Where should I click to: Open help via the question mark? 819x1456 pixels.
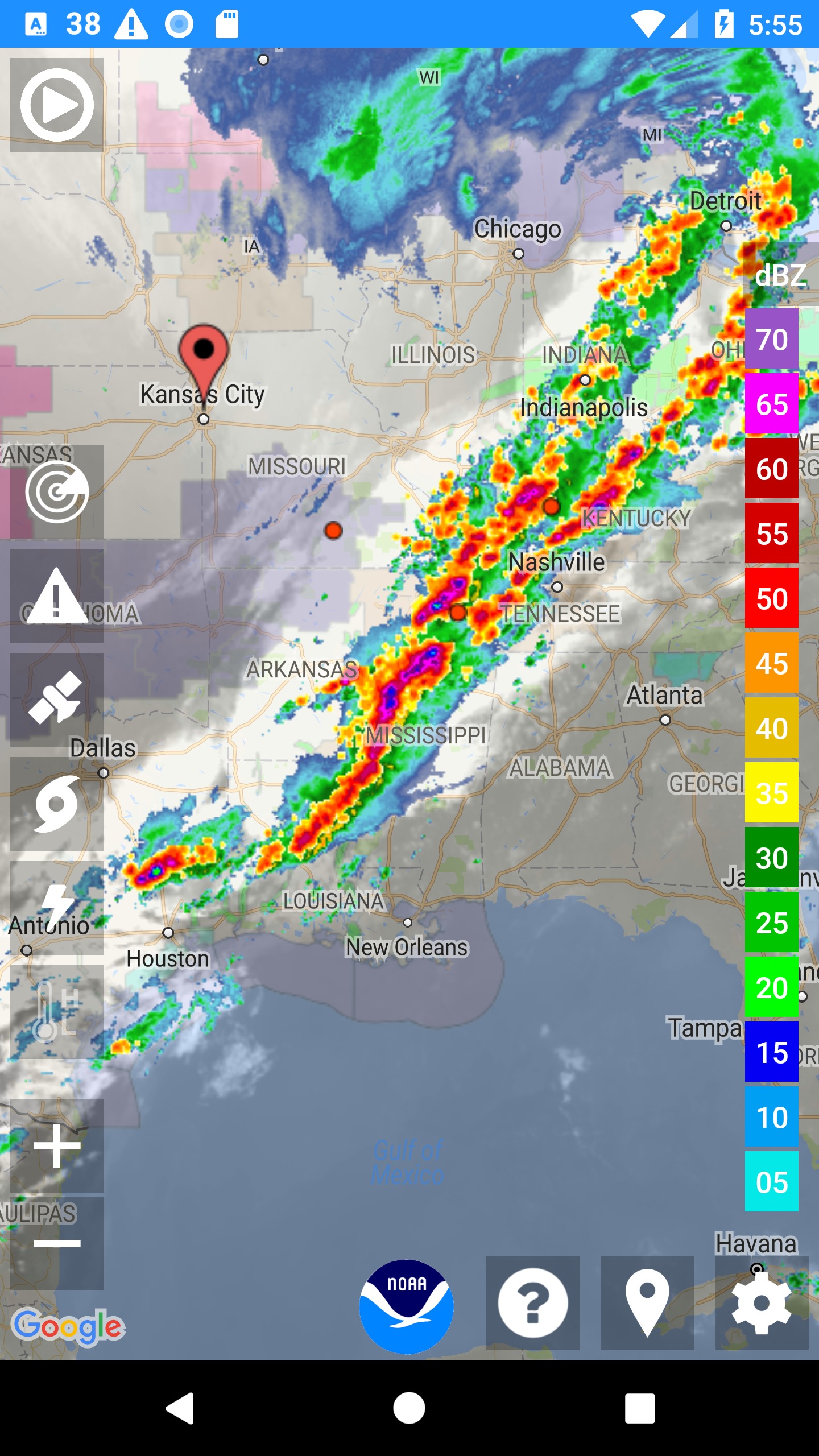(x=533, y=1303)
